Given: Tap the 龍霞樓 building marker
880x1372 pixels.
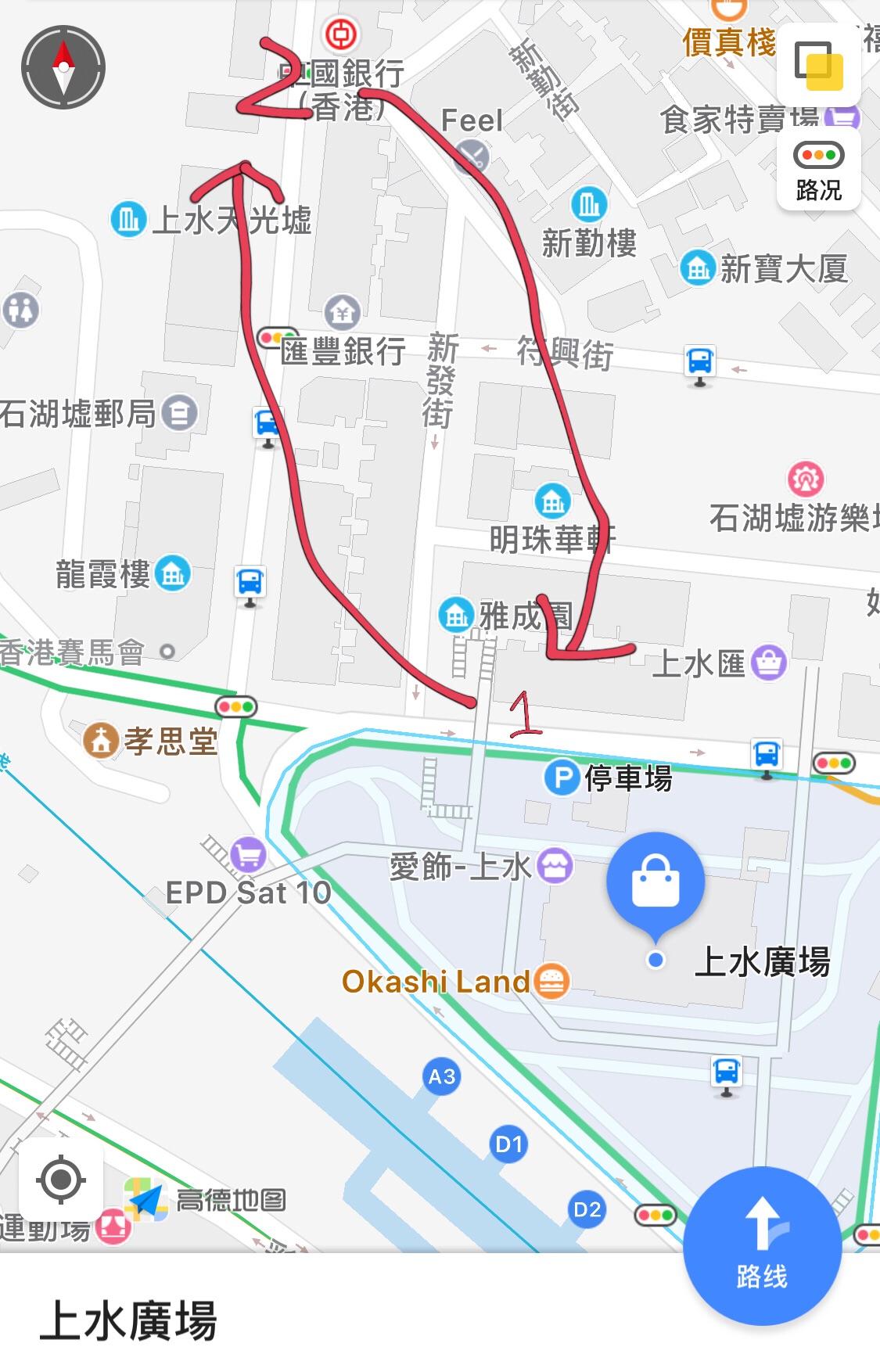Looking at the screenshot, I should (x=173, y=575).
